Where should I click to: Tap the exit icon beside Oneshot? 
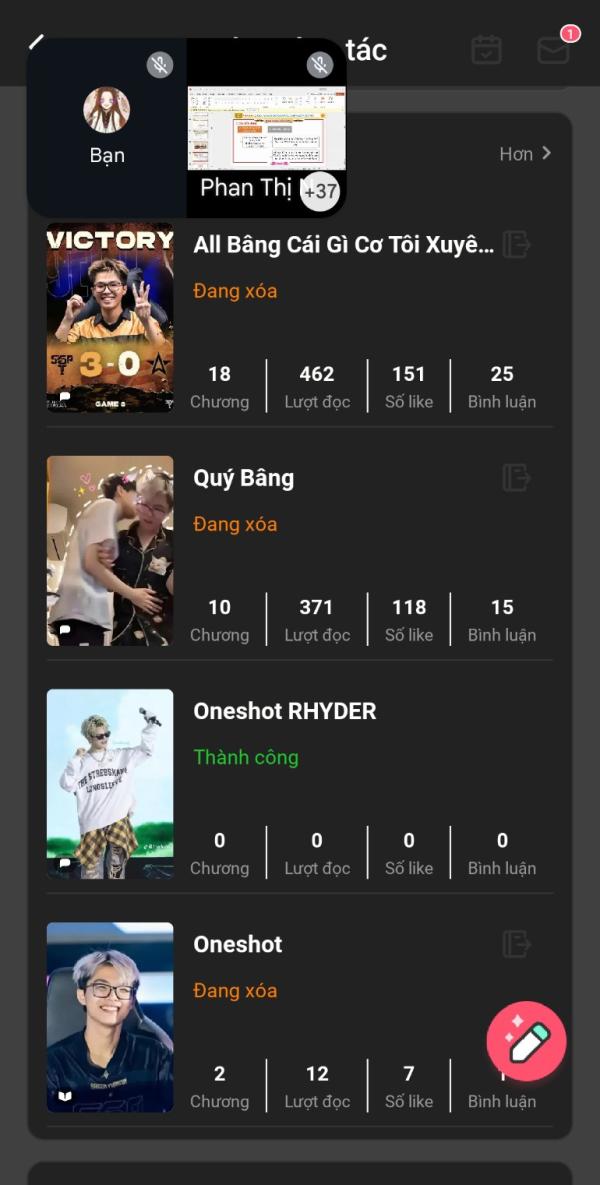(x=517, y=944)
